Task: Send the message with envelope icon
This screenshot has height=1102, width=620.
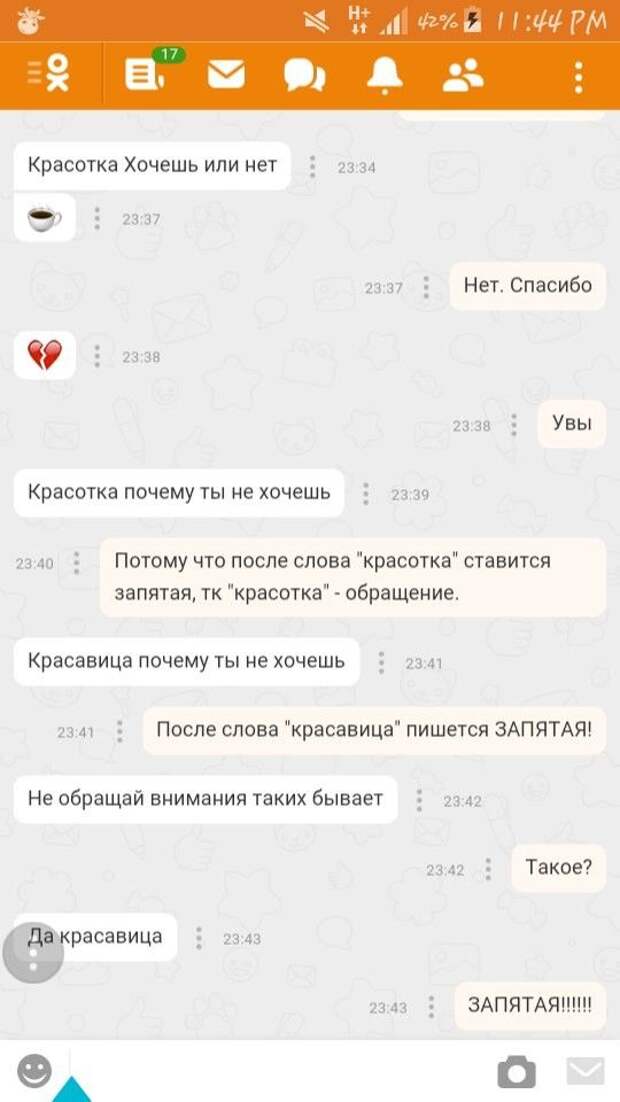Action: click(x=585, y=1071)
